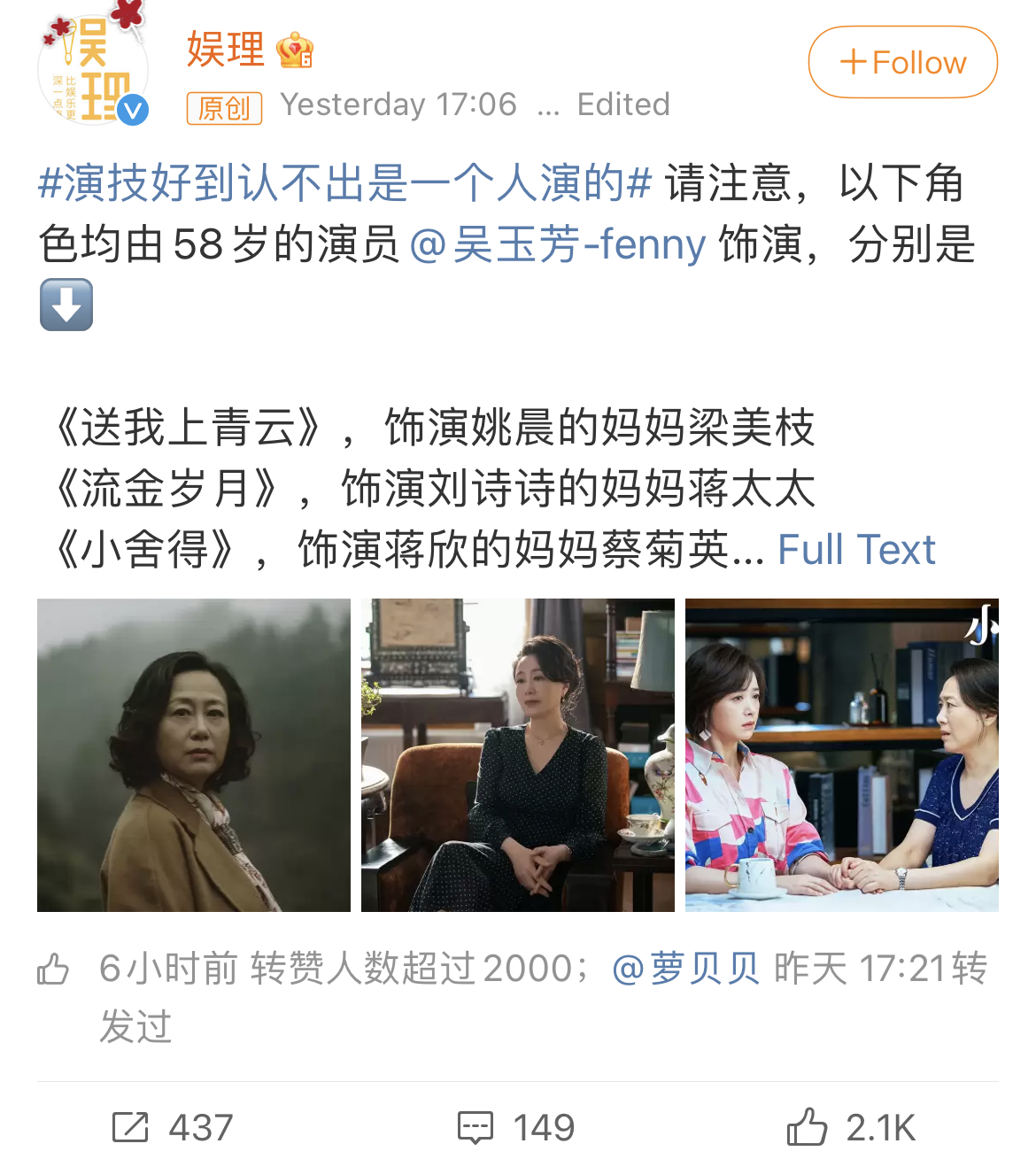The width and height of the screenshot is (1036, 1159).
Task: View the second photo of woman in armchair
Action: click(x=517, y=754)
